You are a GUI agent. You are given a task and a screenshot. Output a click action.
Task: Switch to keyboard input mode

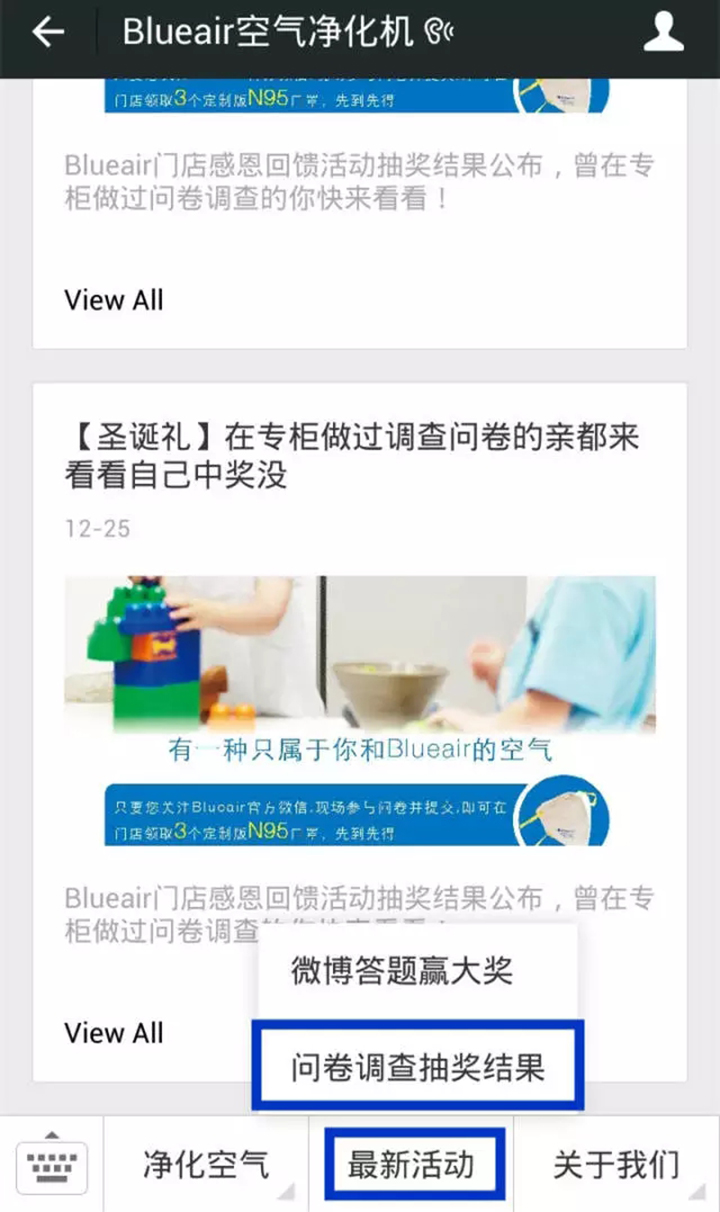[x=52, y=1164]
